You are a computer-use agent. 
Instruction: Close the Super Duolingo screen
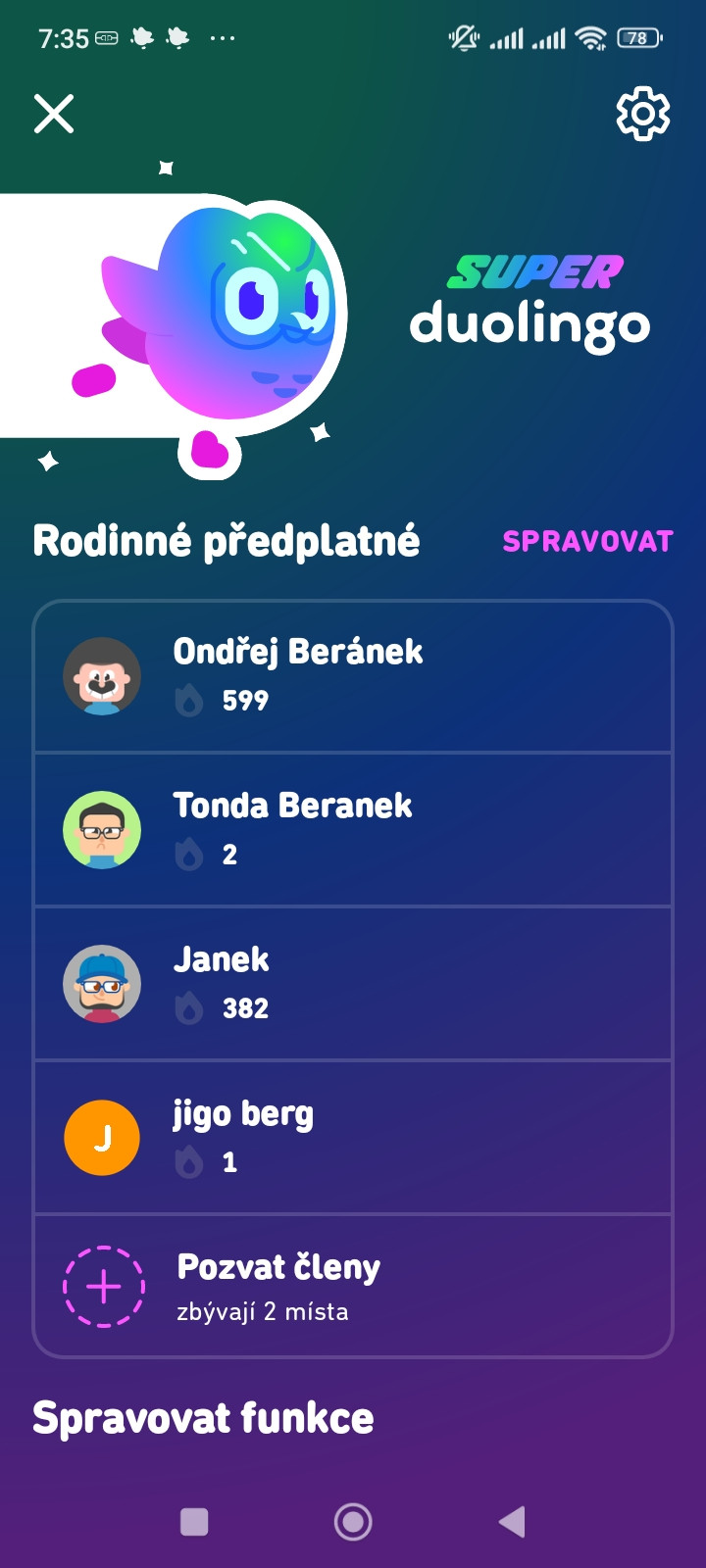pos(54,114)
